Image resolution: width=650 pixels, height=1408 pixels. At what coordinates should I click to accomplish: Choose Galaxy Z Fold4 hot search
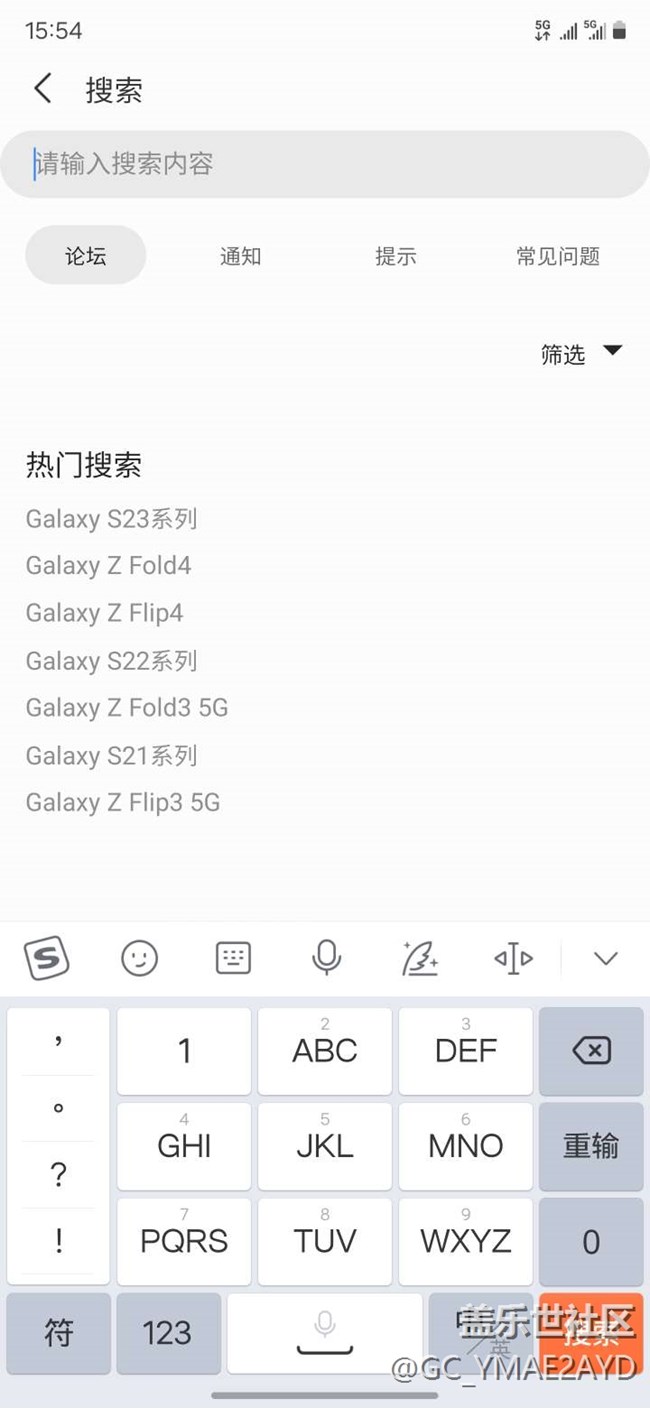(108, 566)
